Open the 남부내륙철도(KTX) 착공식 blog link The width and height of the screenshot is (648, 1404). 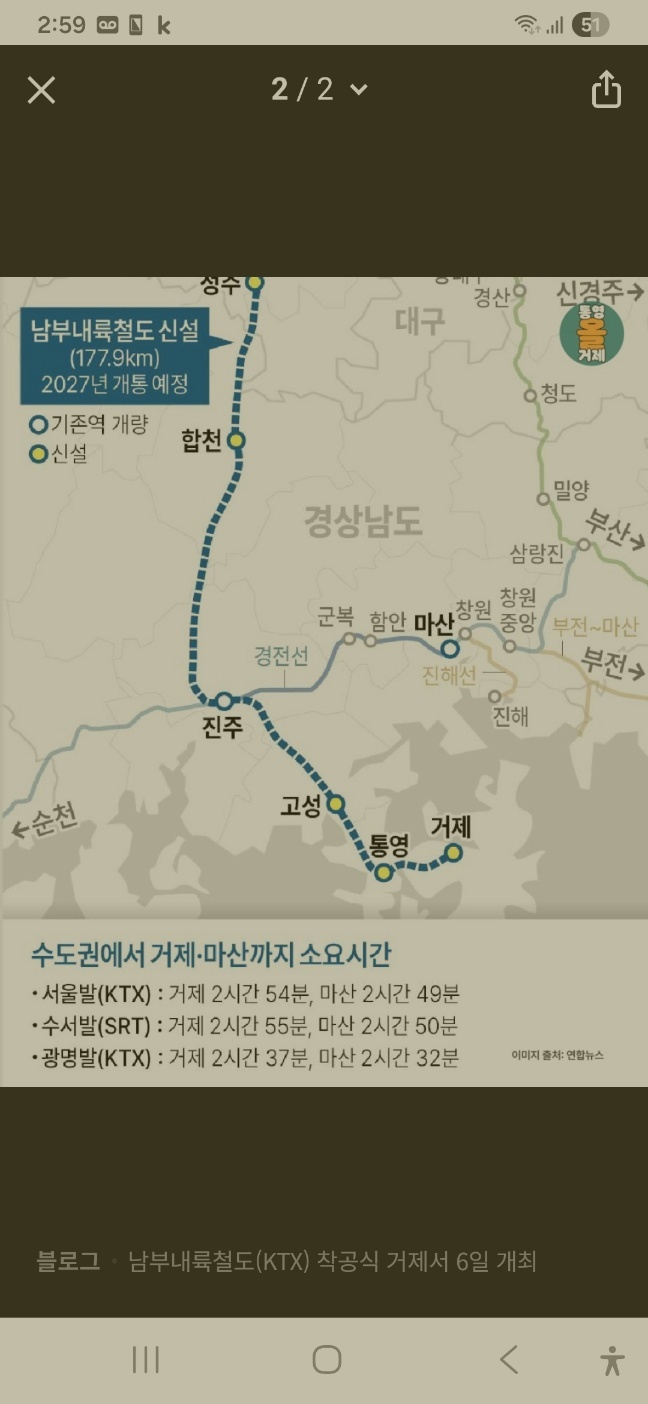(x=332, y=1261)
